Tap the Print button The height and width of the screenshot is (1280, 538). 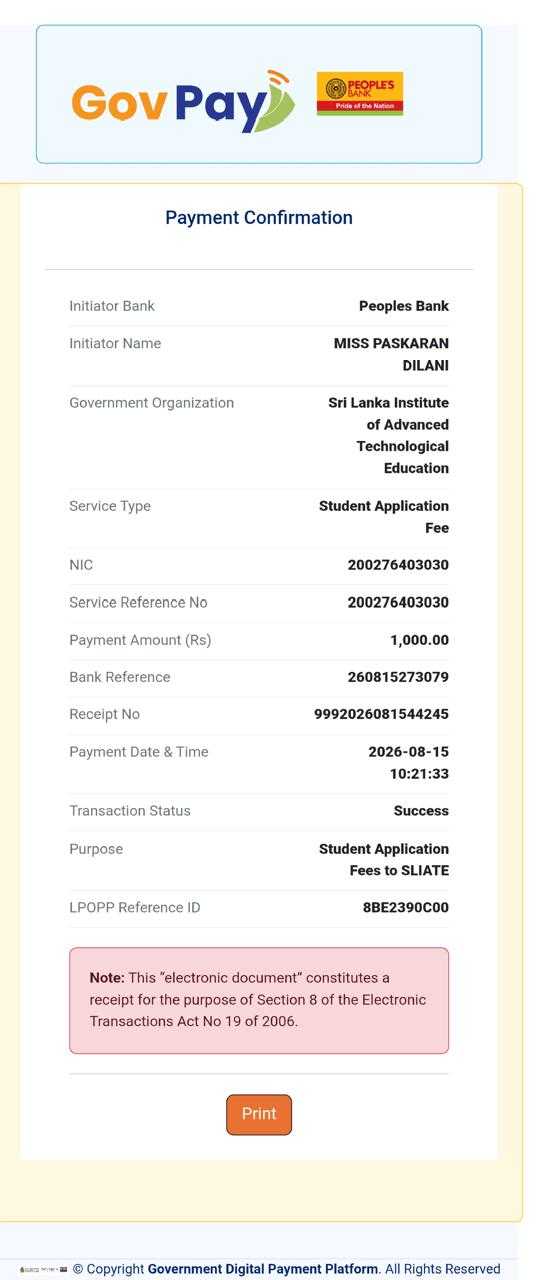[x=259, y=1114]
